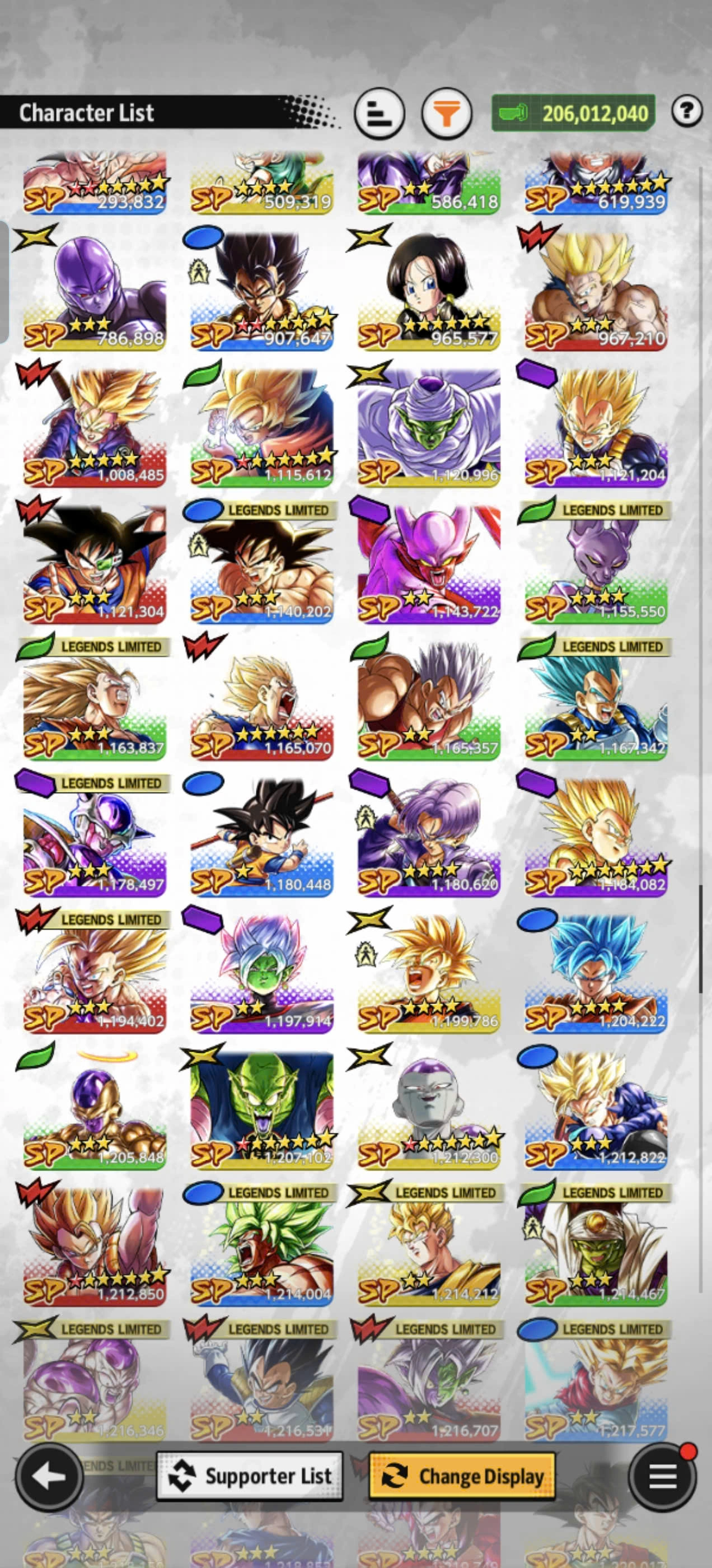
Task: Open the help question mark
Action: (x=687, y=111)
